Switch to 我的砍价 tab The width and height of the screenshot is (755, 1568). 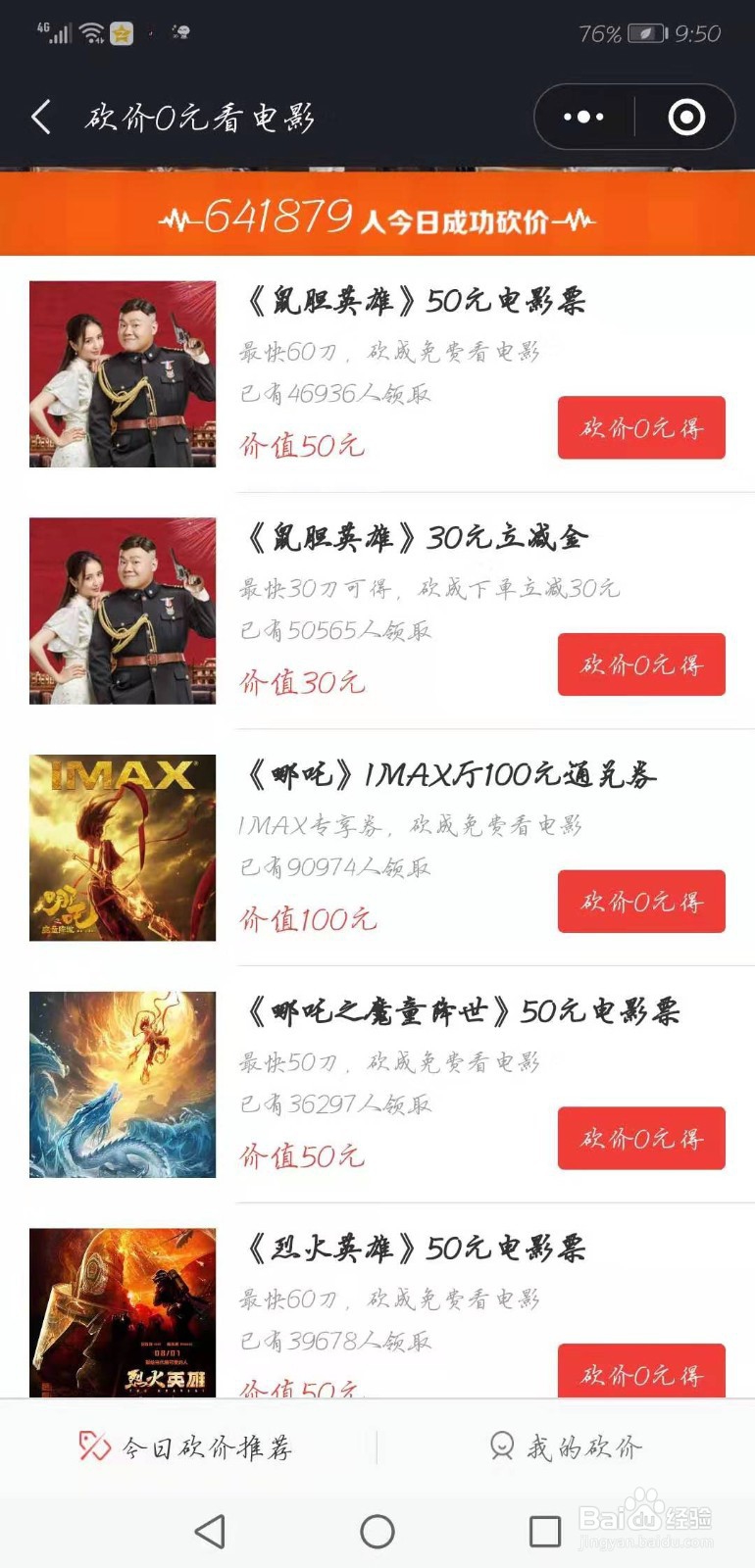pyautogui.click(x=567, y=1447)
